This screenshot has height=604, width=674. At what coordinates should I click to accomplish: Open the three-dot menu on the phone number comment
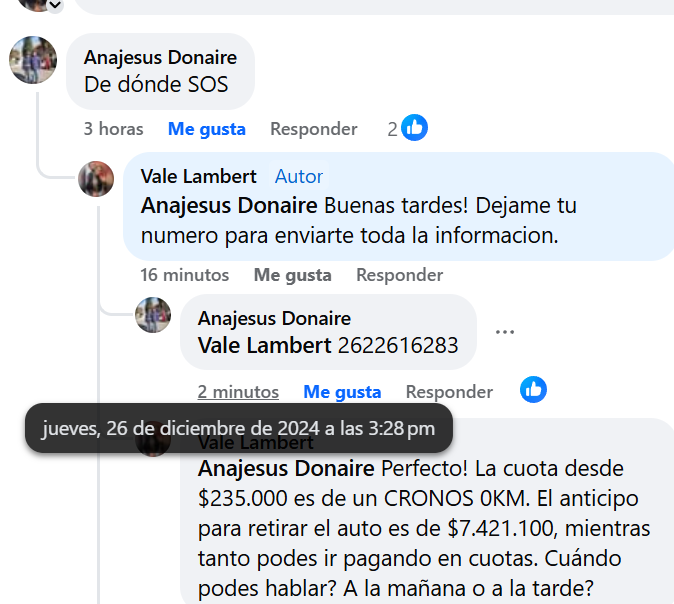click(504, 332)
